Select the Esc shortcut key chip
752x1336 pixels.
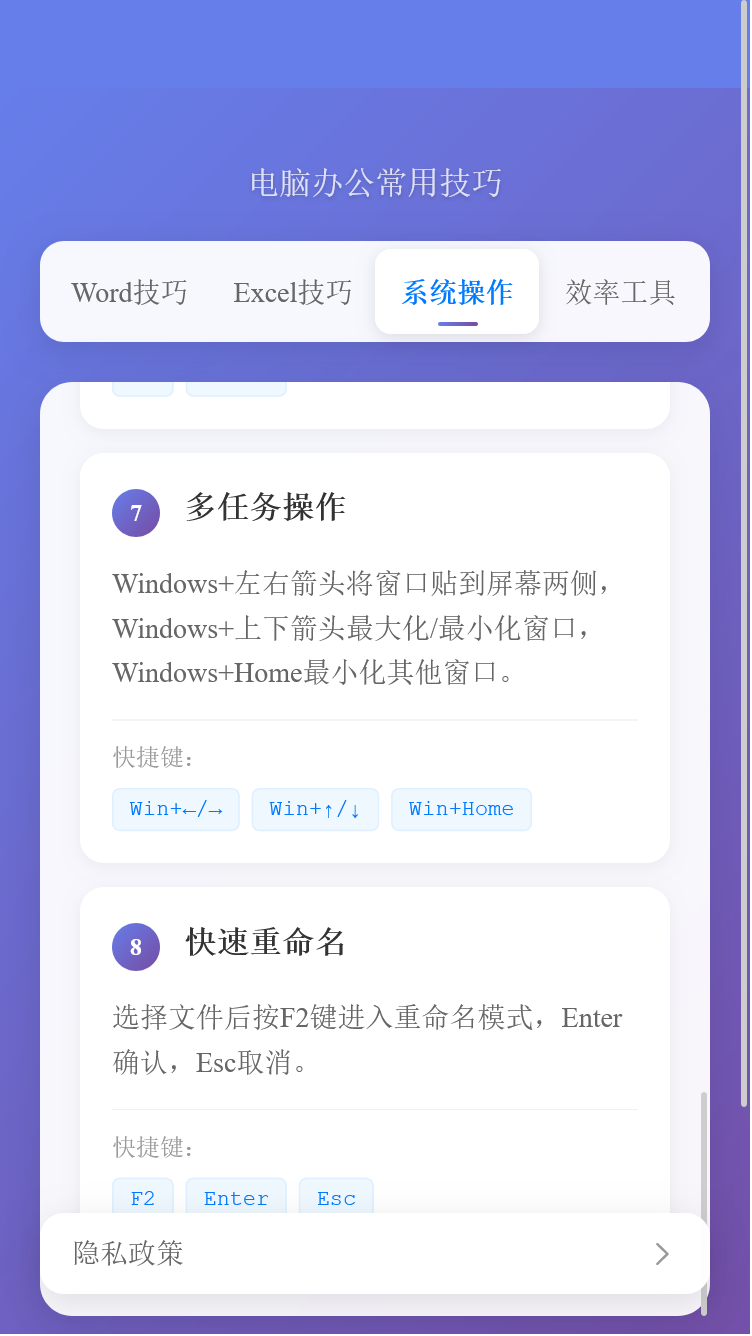click(336, 1197)
